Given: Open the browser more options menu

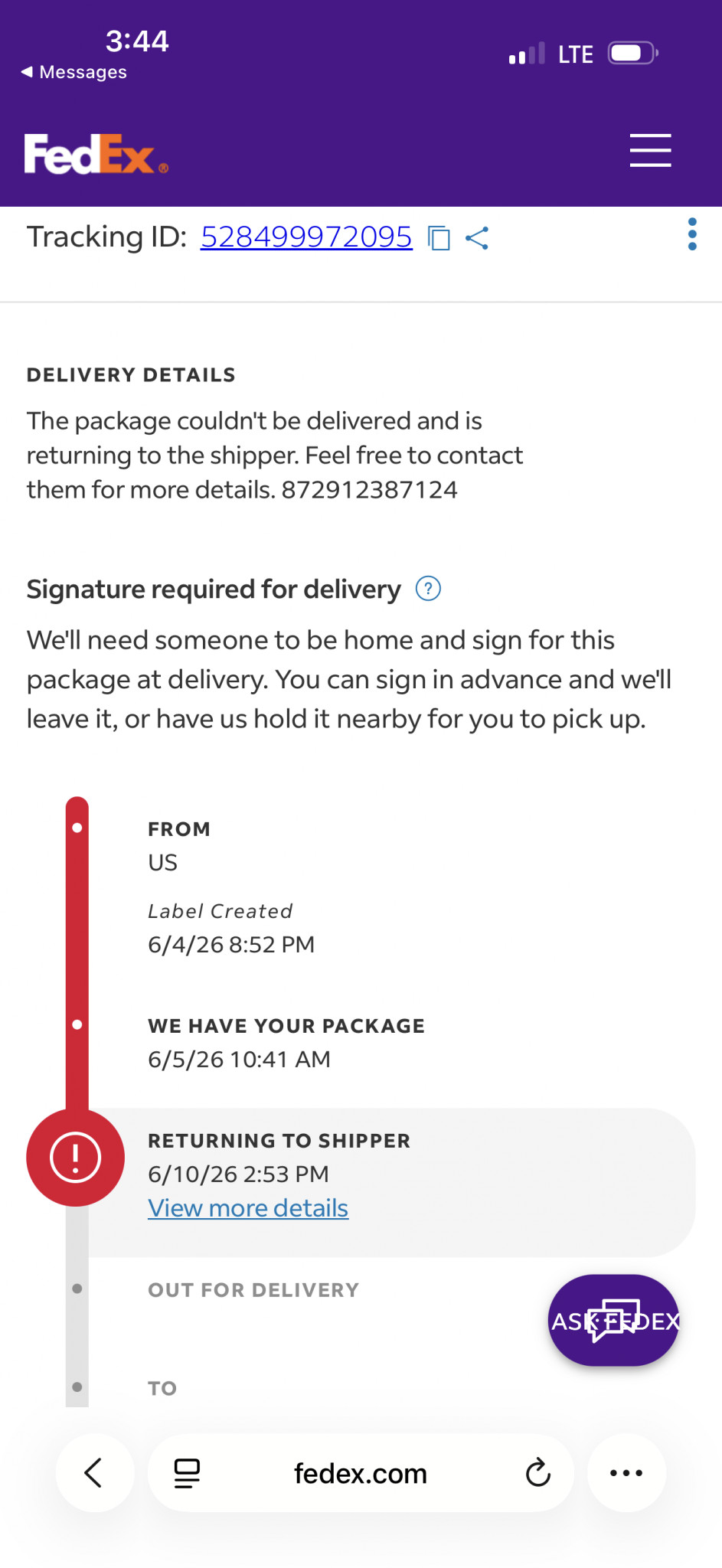Looking at the screenshot, I should click(x=626, y=1472).
